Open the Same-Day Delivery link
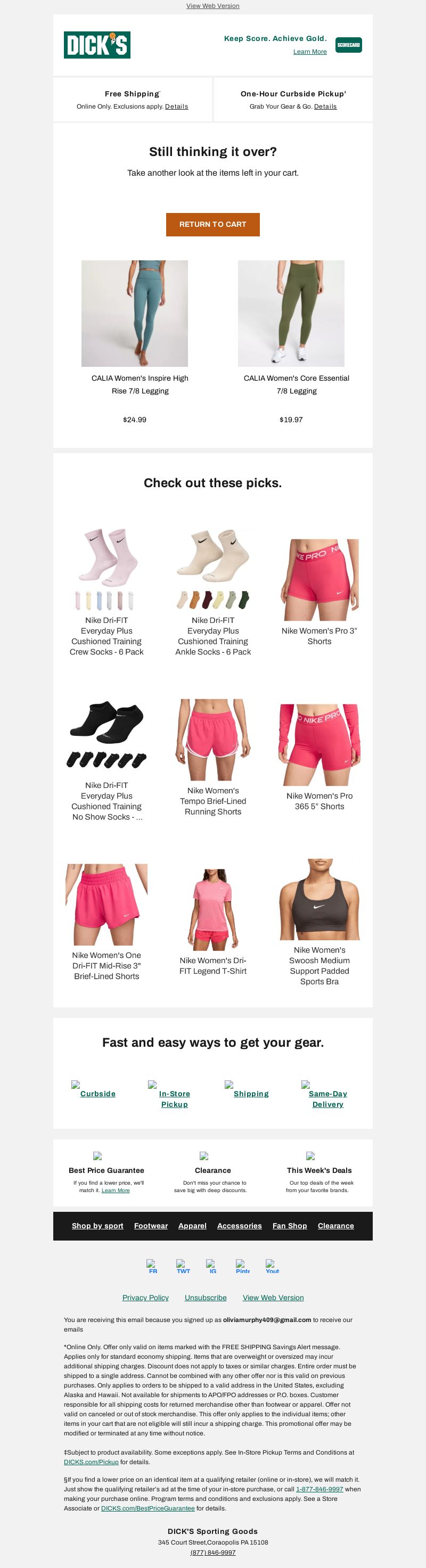 coord(327,1099)
